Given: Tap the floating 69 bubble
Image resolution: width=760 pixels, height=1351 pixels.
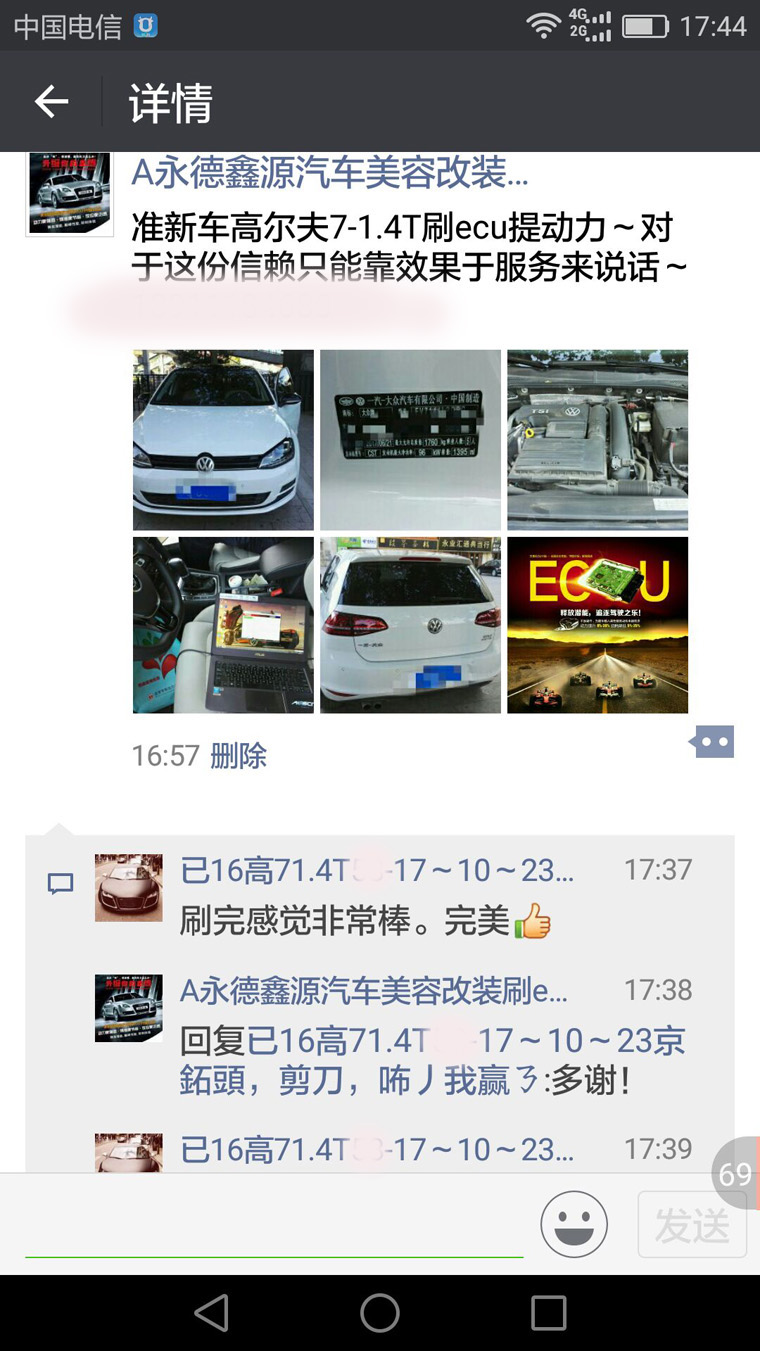Looking at the screenshot, I should pos(735,1173).
